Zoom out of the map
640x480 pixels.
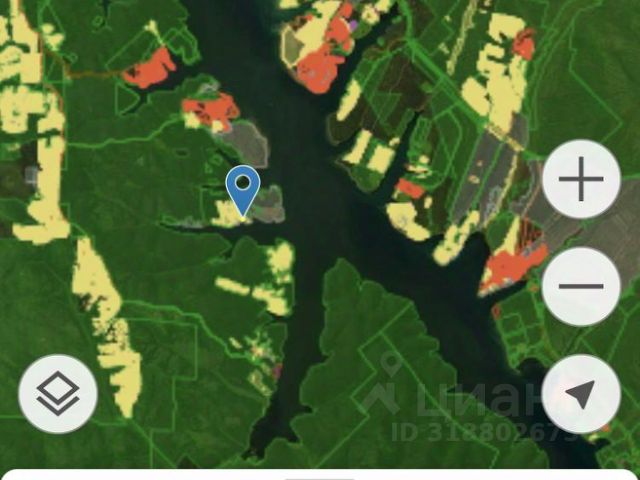pos(581,286)
